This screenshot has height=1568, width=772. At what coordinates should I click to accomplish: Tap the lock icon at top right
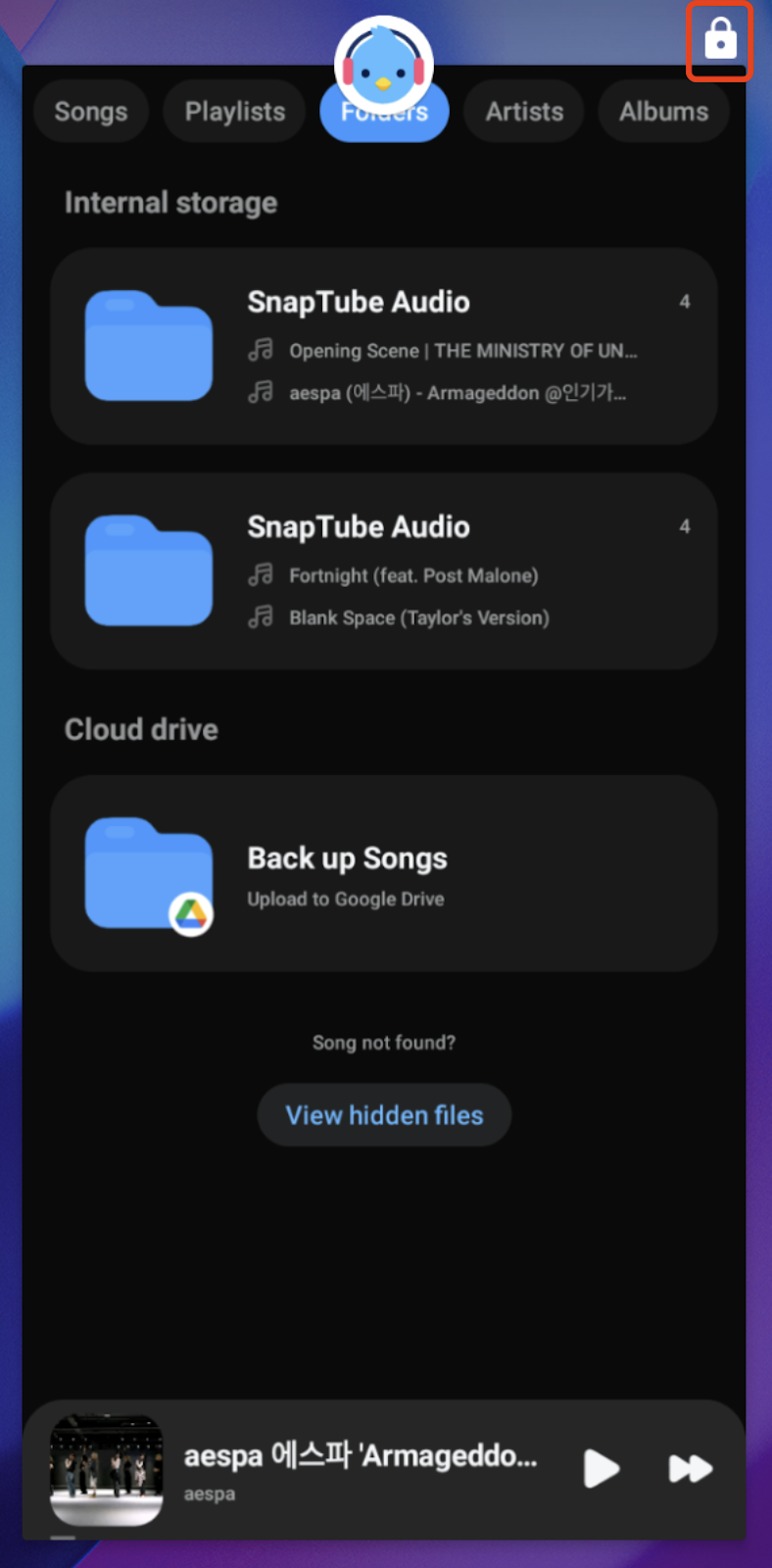[720, 40]
